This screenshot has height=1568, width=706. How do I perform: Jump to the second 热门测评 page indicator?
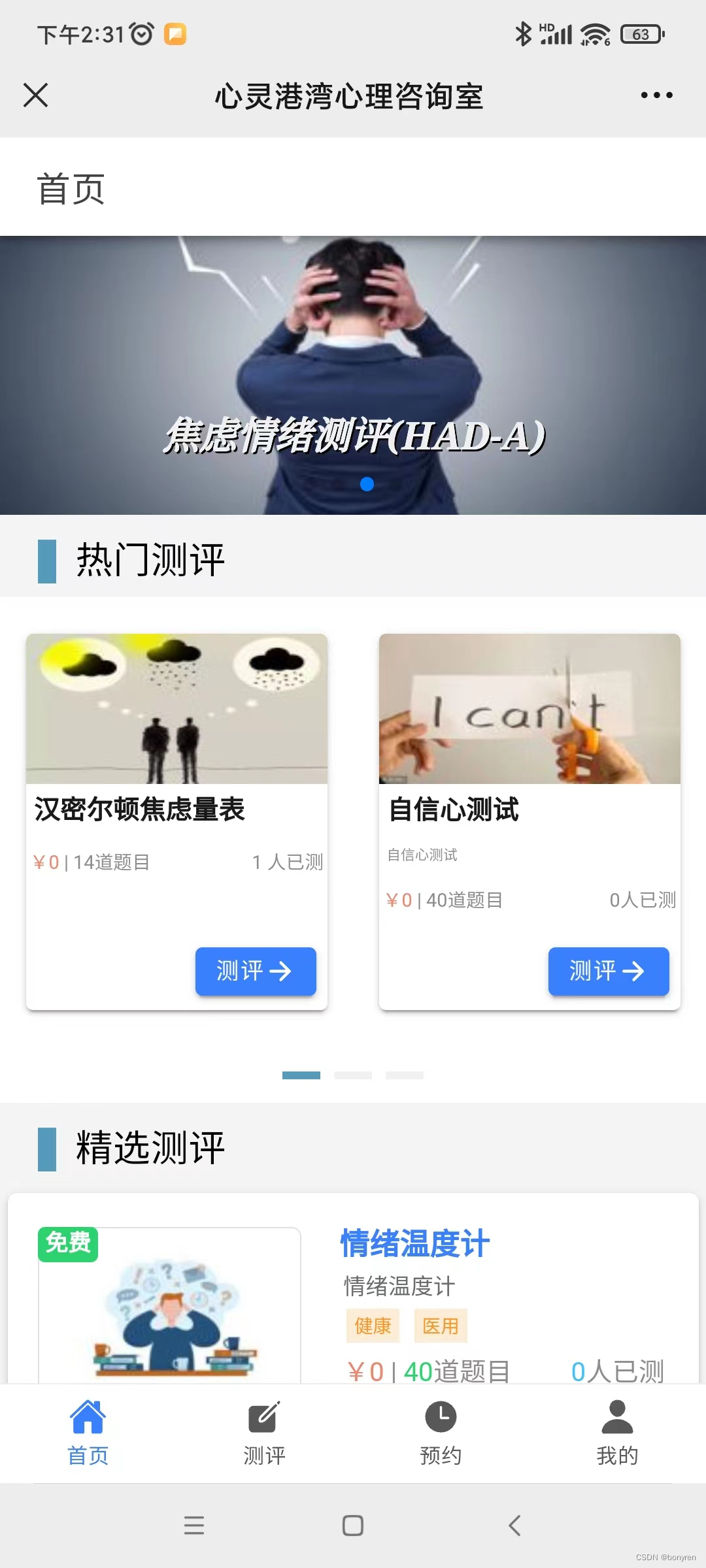353,1075
